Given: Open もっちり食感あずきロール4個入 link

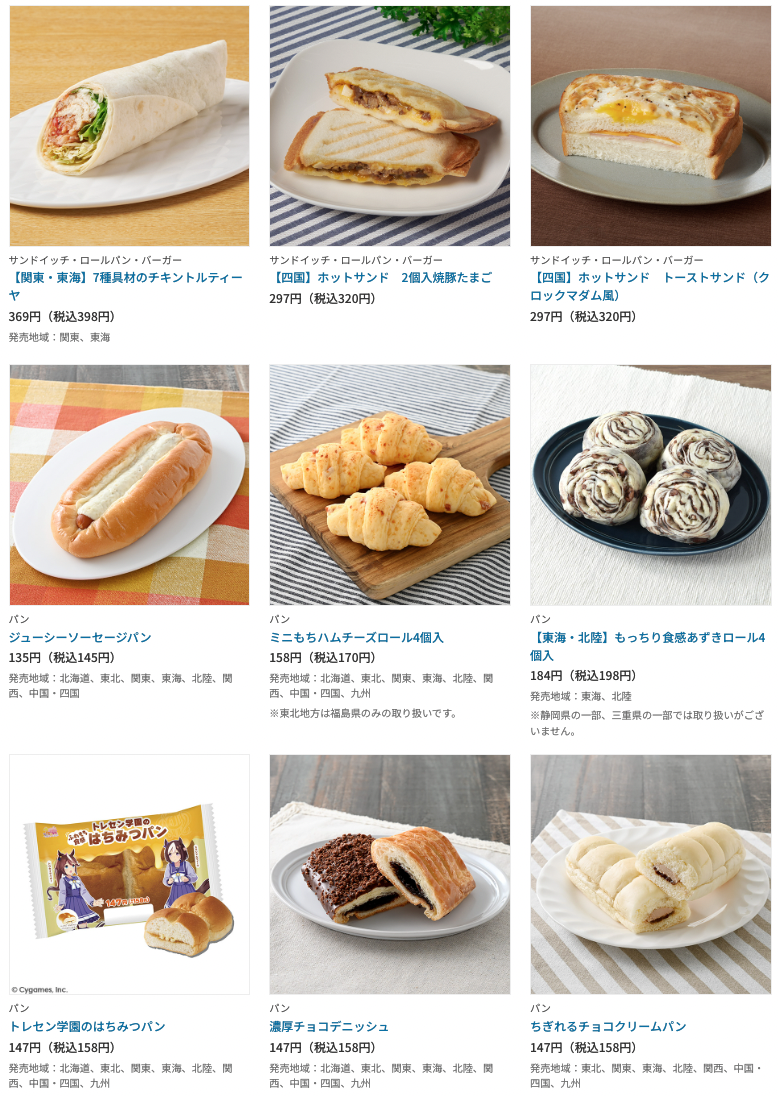Looking at the screenshot, I should click(x=648, y=637).
